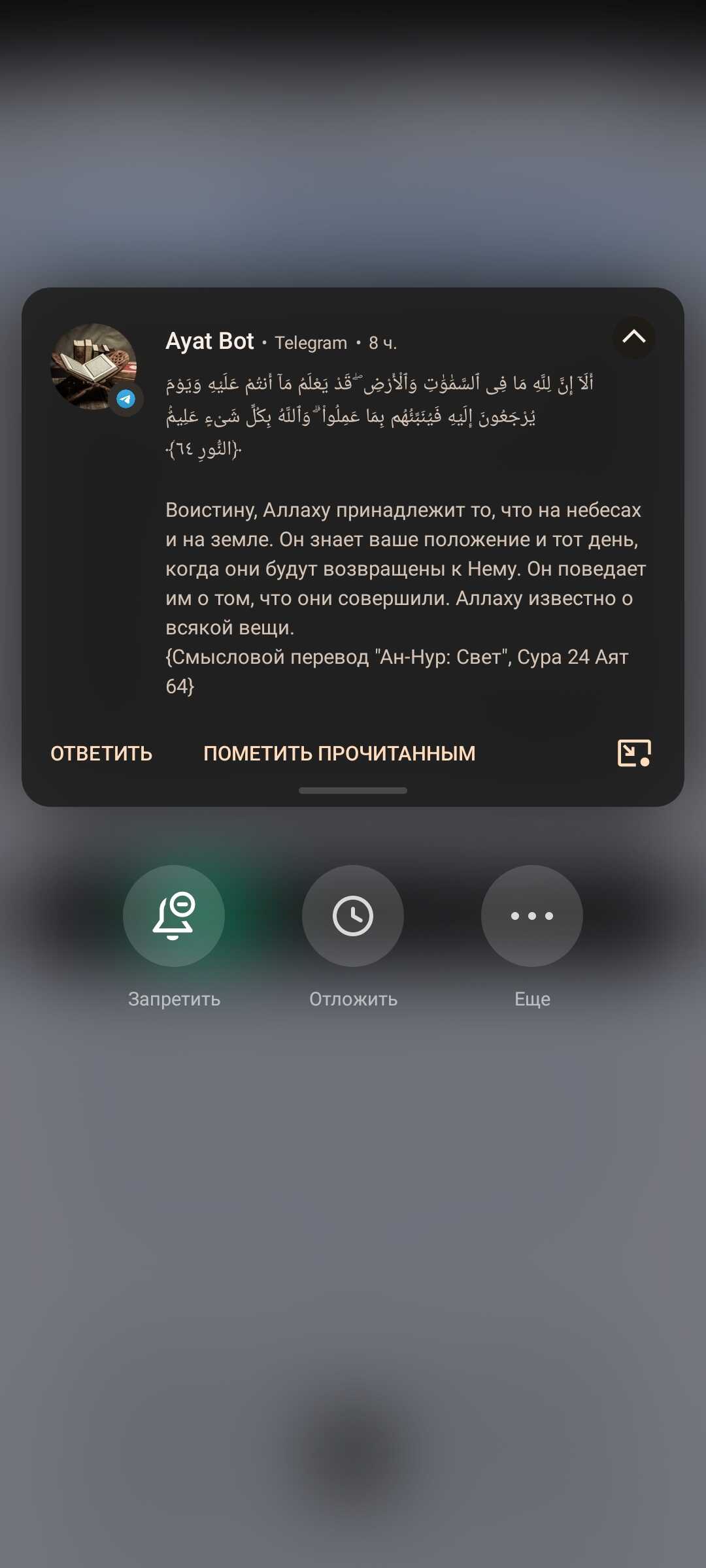This screenshot has height=1568, width=706.
Task: Snooze notification with Отложить
Action: (353, 916)
